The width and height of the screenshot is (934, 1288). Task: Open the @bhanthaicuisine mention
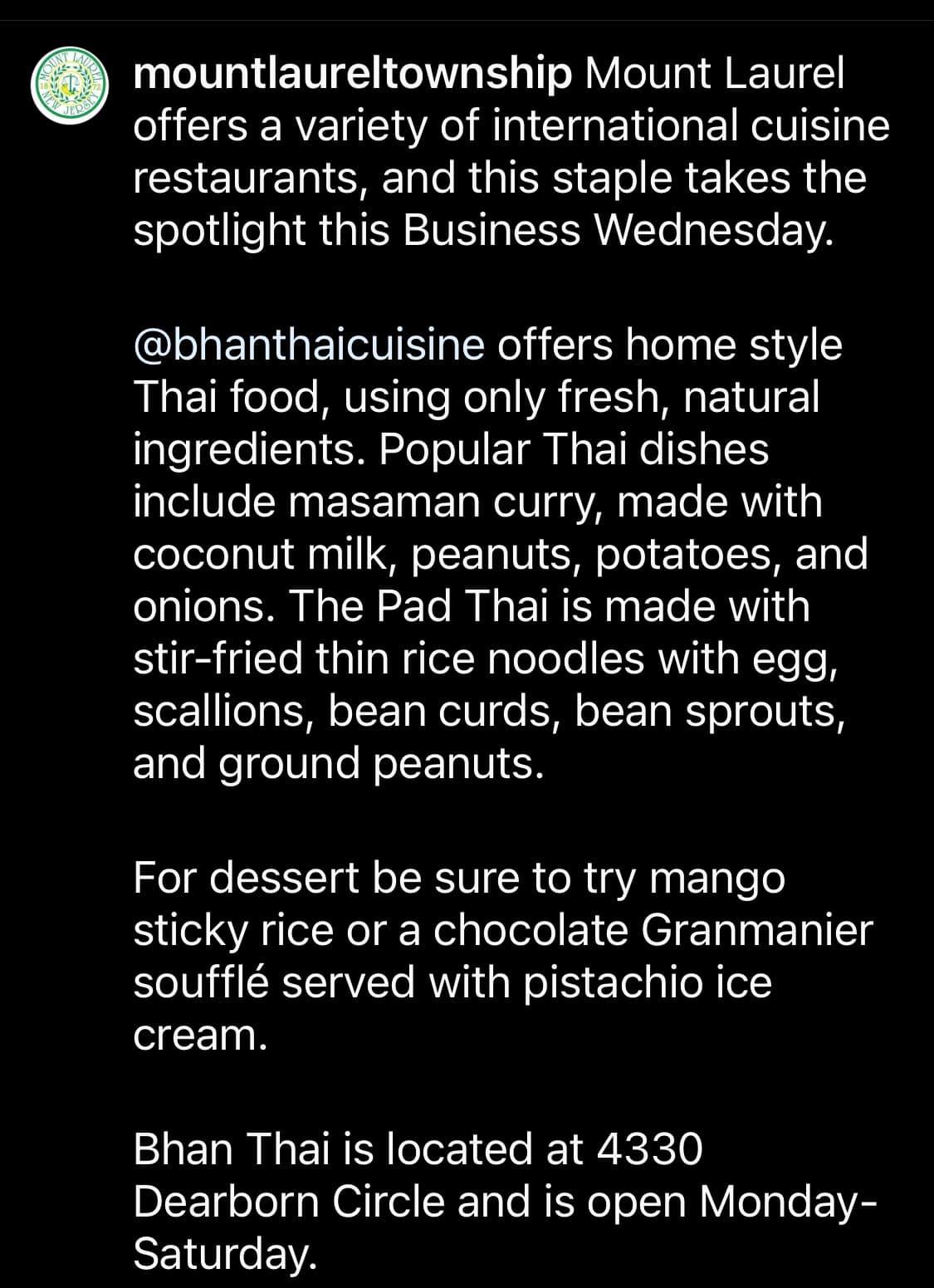308,345
